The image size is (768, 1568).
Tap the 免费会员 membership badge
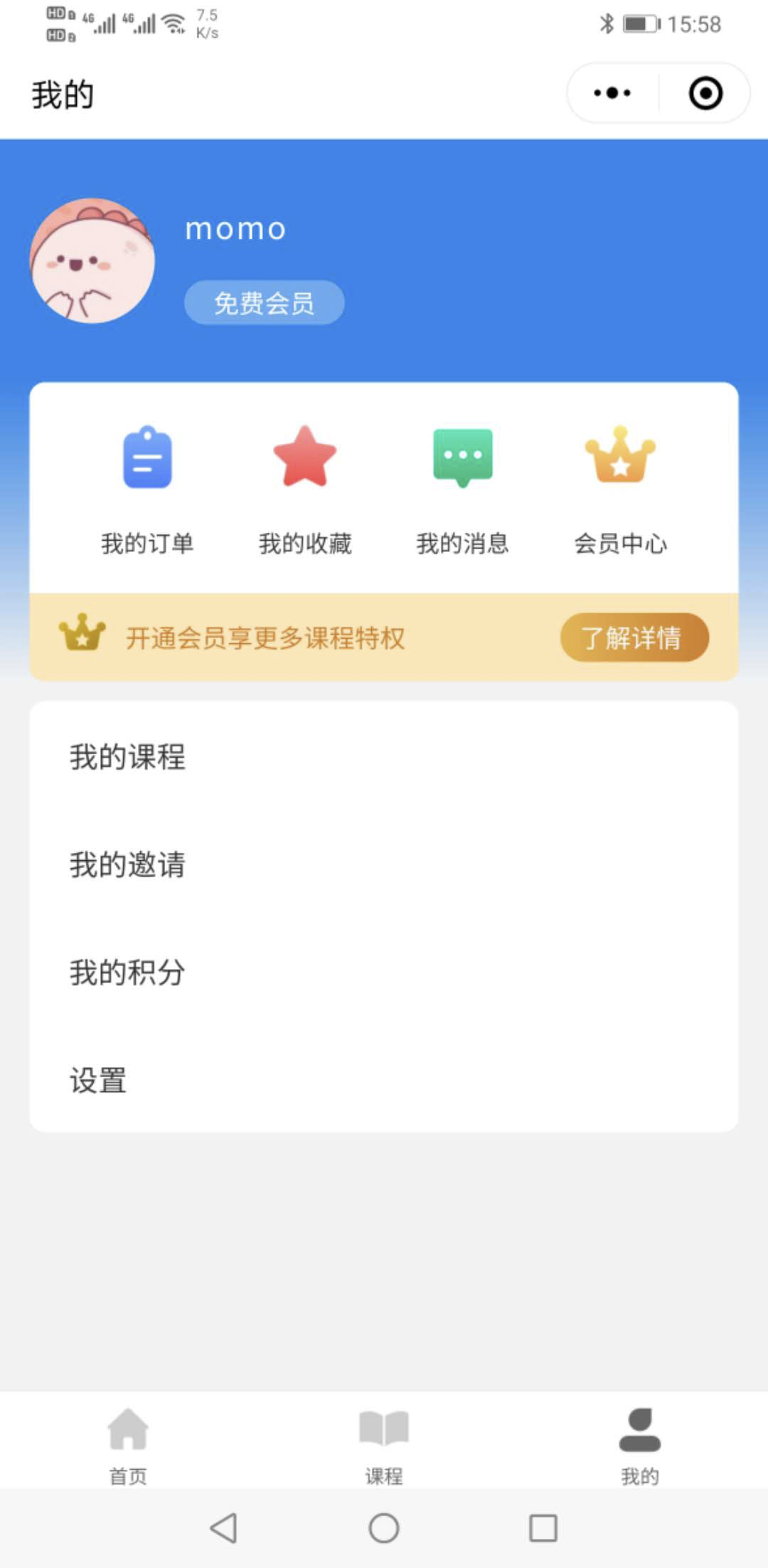(x=265, y=303)
